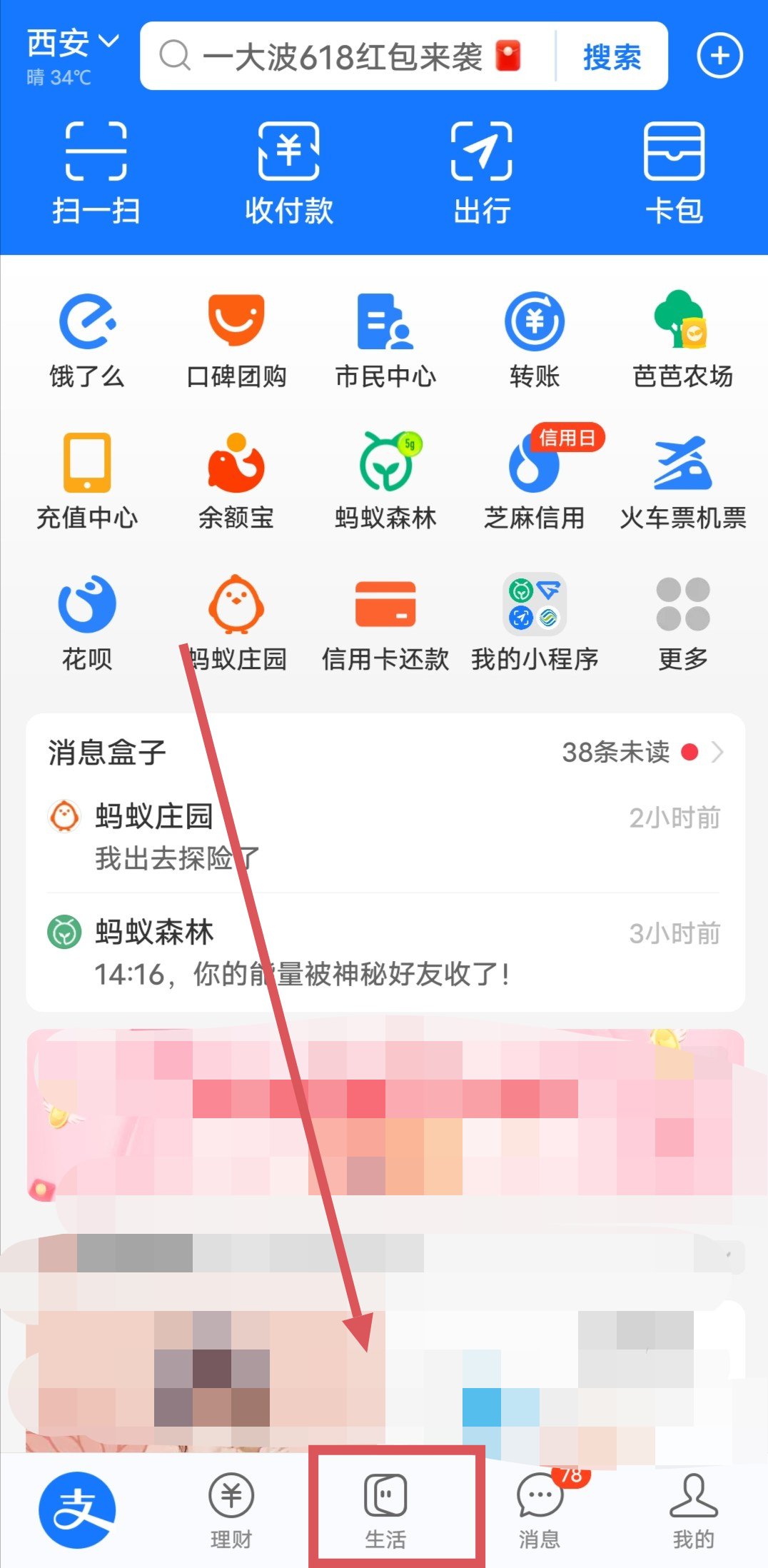Launch 饿了么 food delivery
This screenshot has height=1568, width=768.
click(87, 339)
